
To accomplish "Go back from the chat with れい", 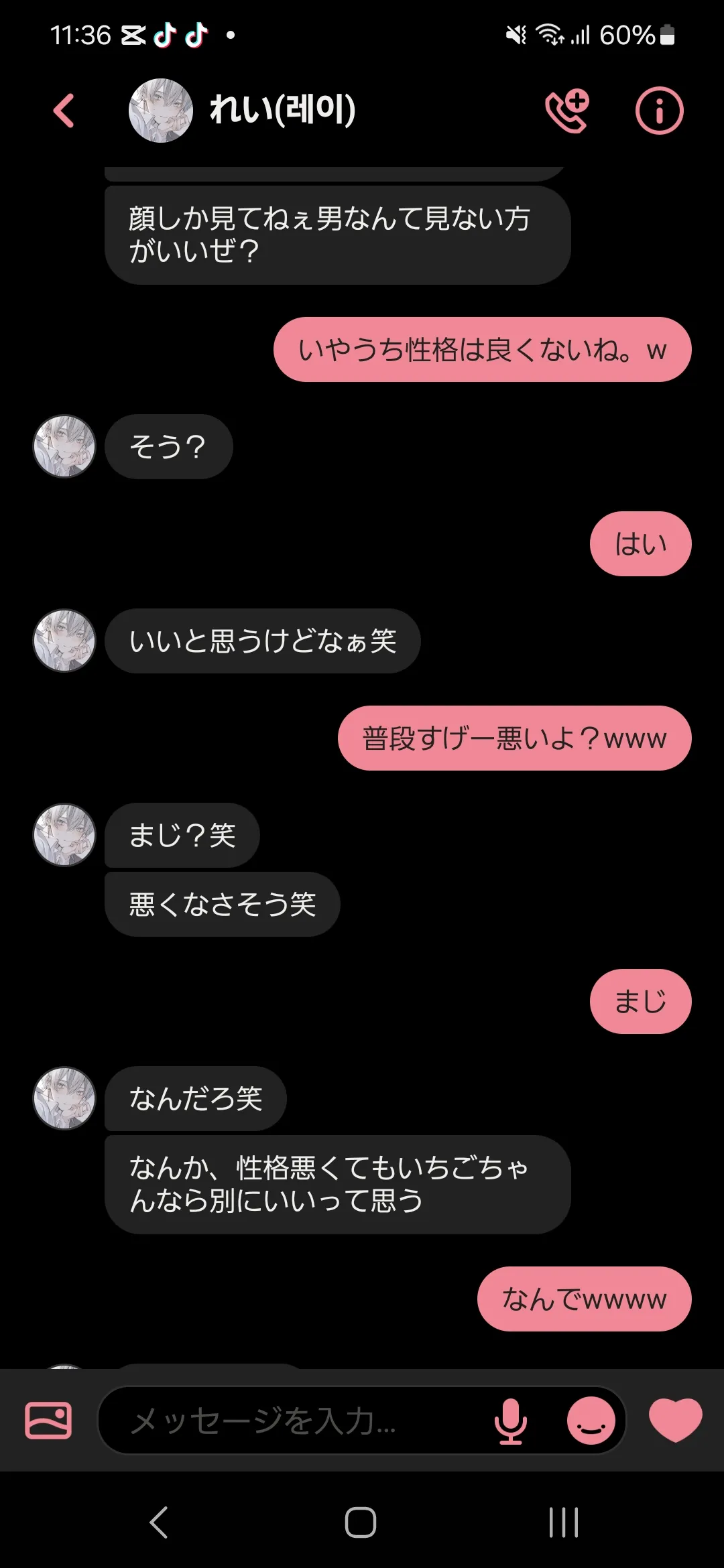I will click(x=64, y=111).
